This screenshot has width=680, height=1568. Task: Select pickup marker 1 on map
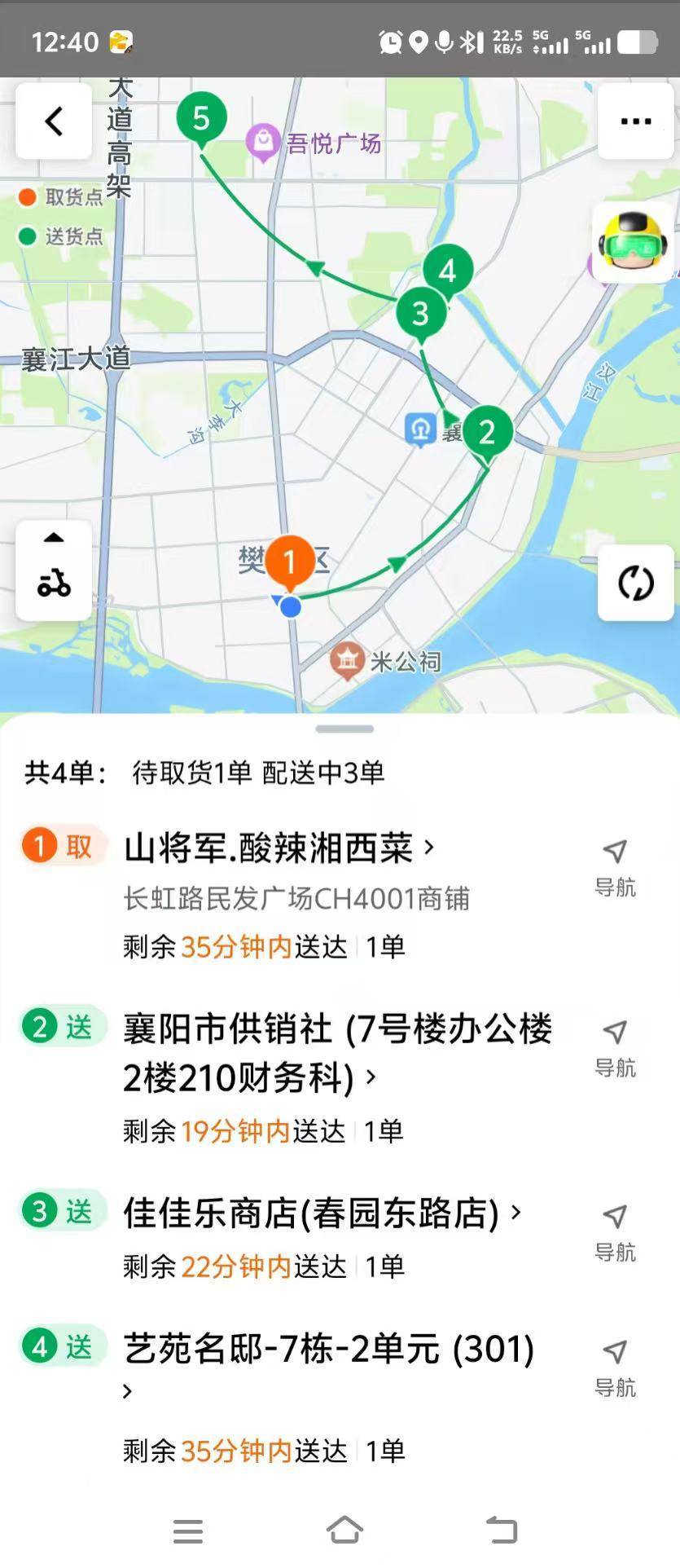(288, 562)
